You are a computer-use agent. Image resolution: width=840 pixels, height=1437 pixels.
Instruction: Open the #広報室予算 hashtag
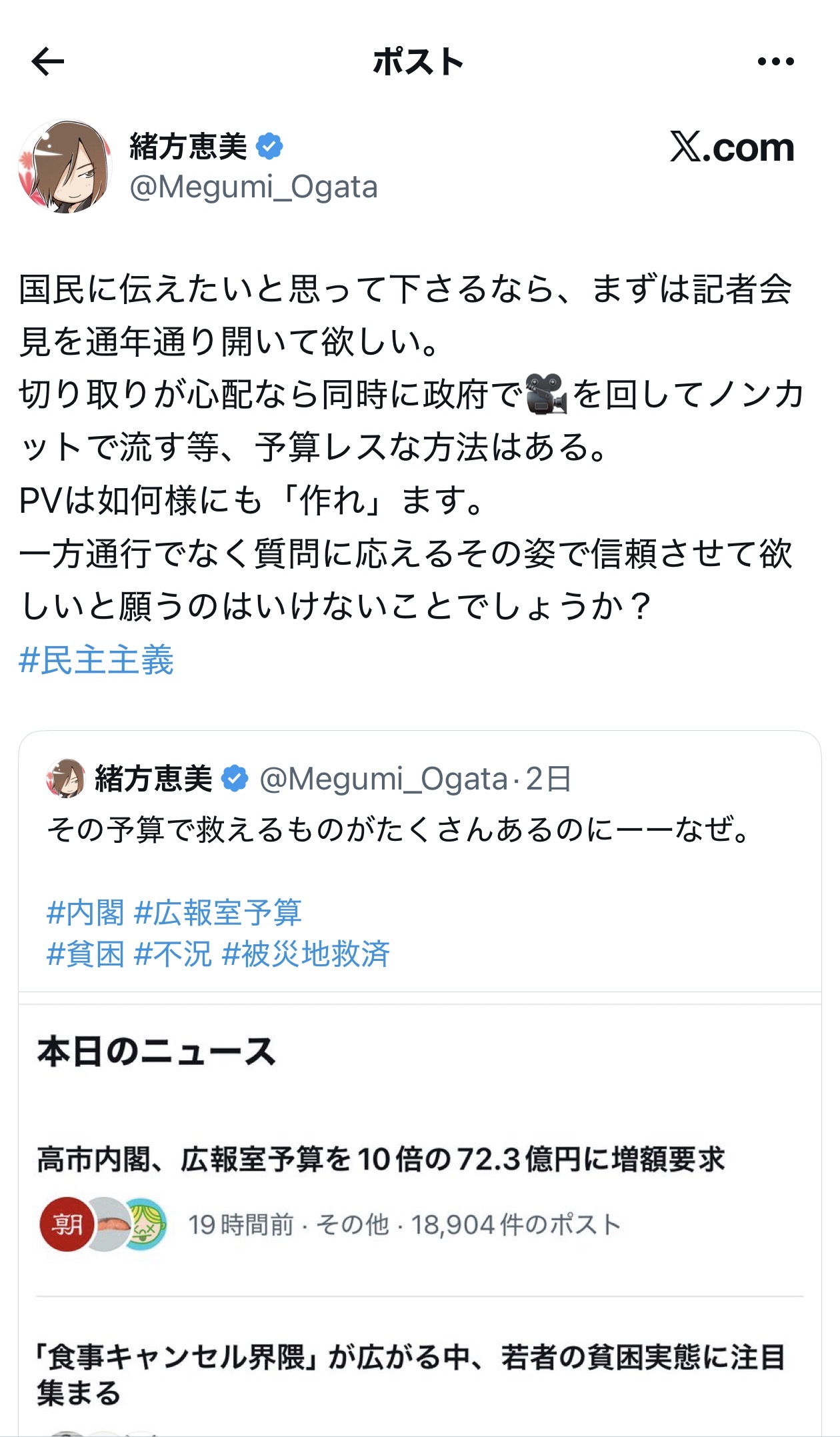click(218, 912)
